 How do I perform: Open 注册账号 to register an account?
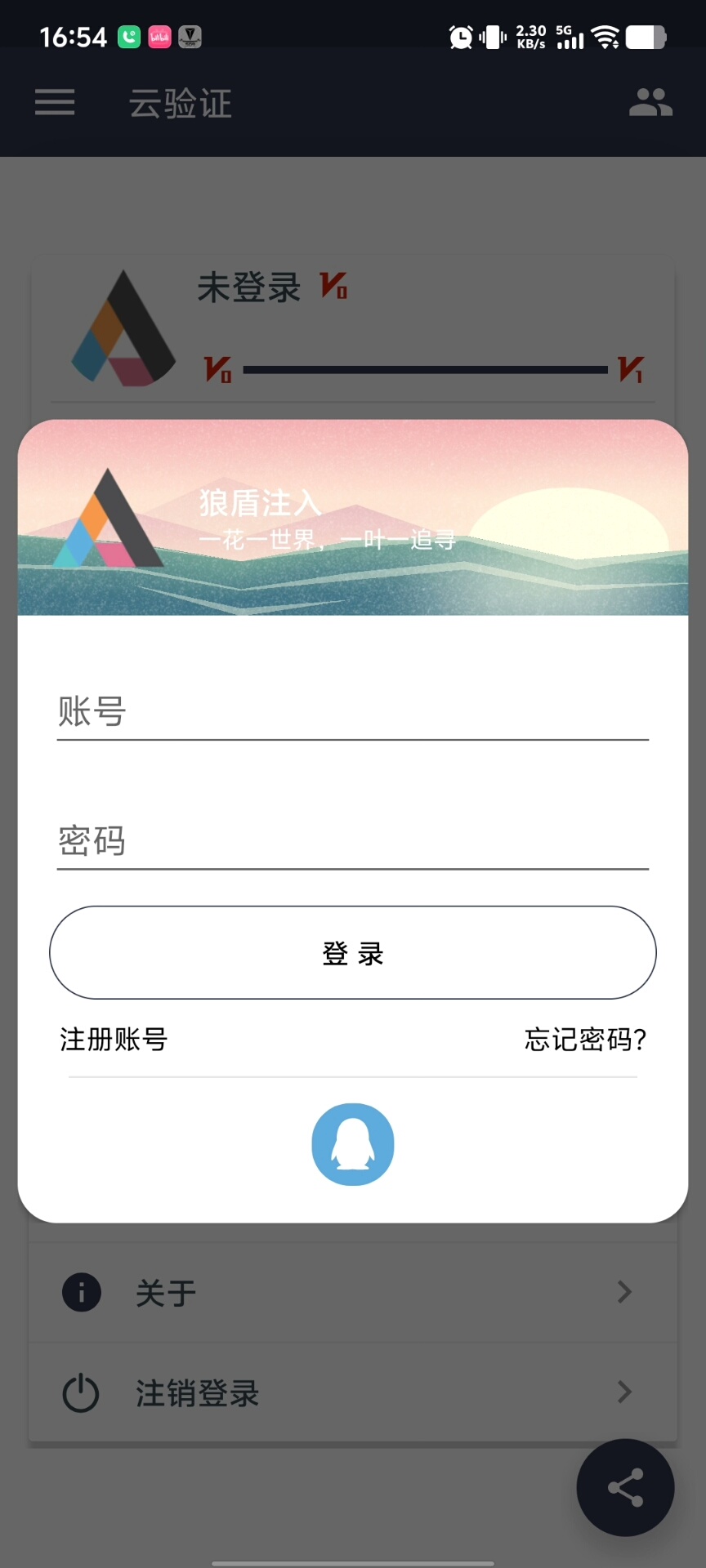point(114,1040)
